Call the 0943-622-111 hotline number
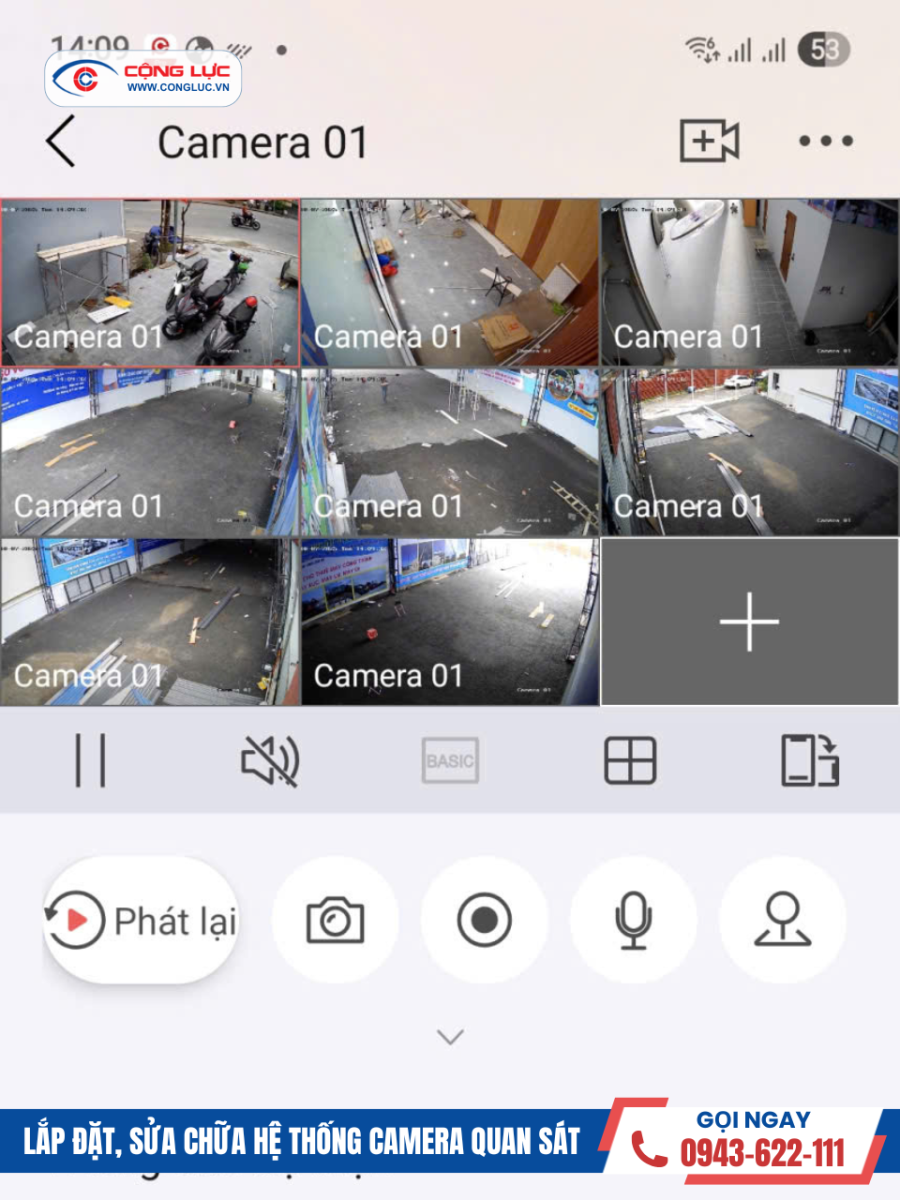 pos(763,1148)
